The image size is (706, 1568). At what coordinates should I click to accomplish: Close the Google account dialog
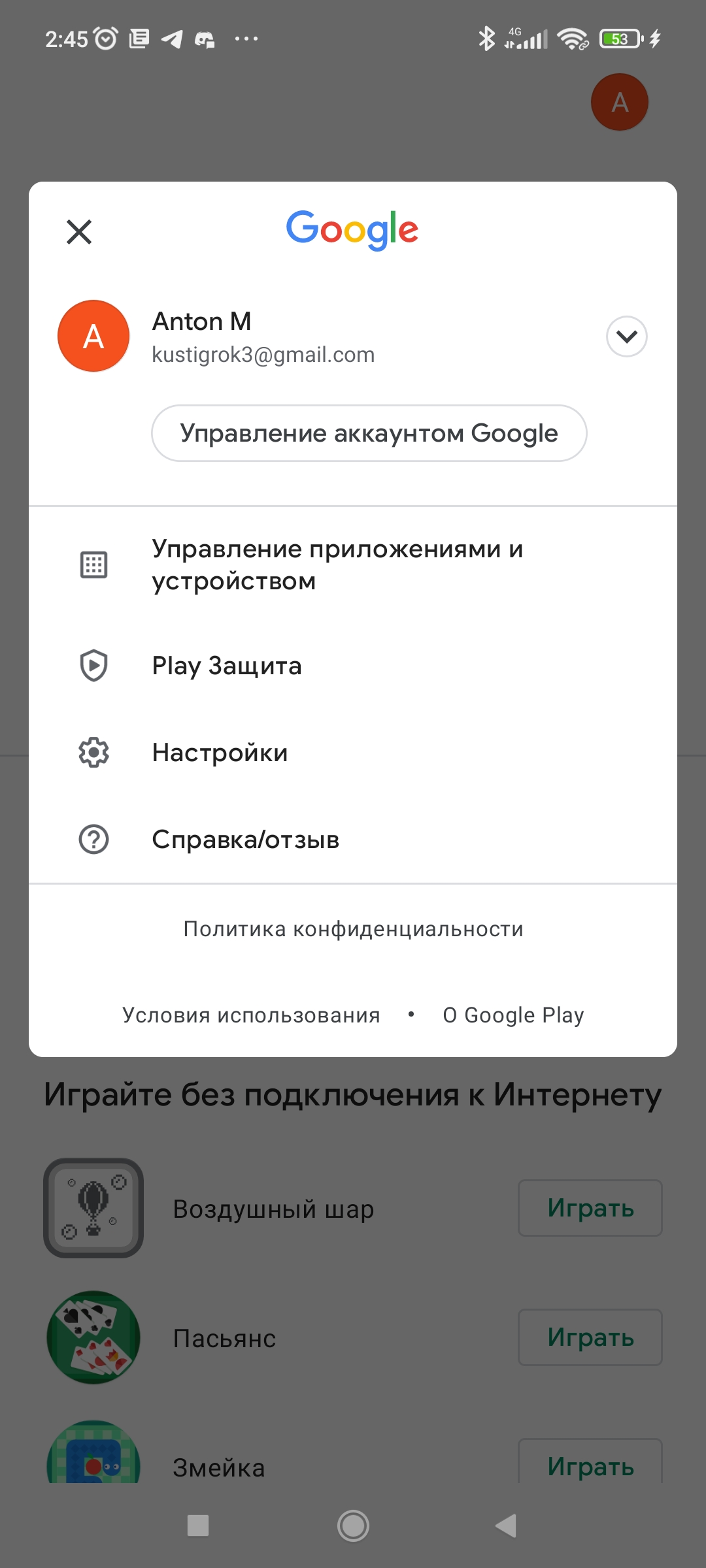pos(79,232)
